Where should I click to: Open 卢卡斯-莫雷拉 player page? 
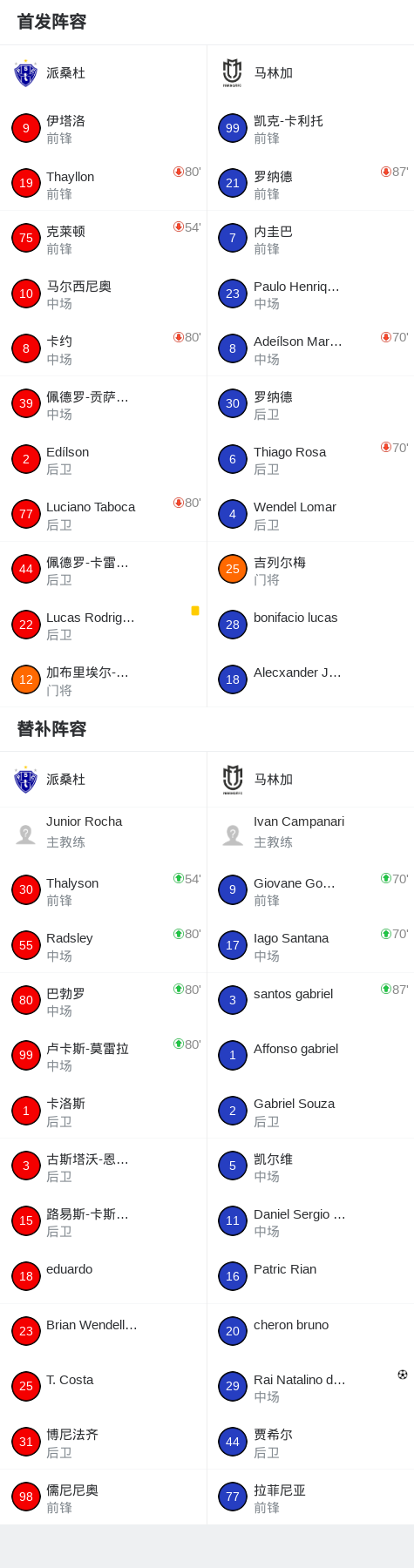pyautogui.click(x=103, y=1055)
